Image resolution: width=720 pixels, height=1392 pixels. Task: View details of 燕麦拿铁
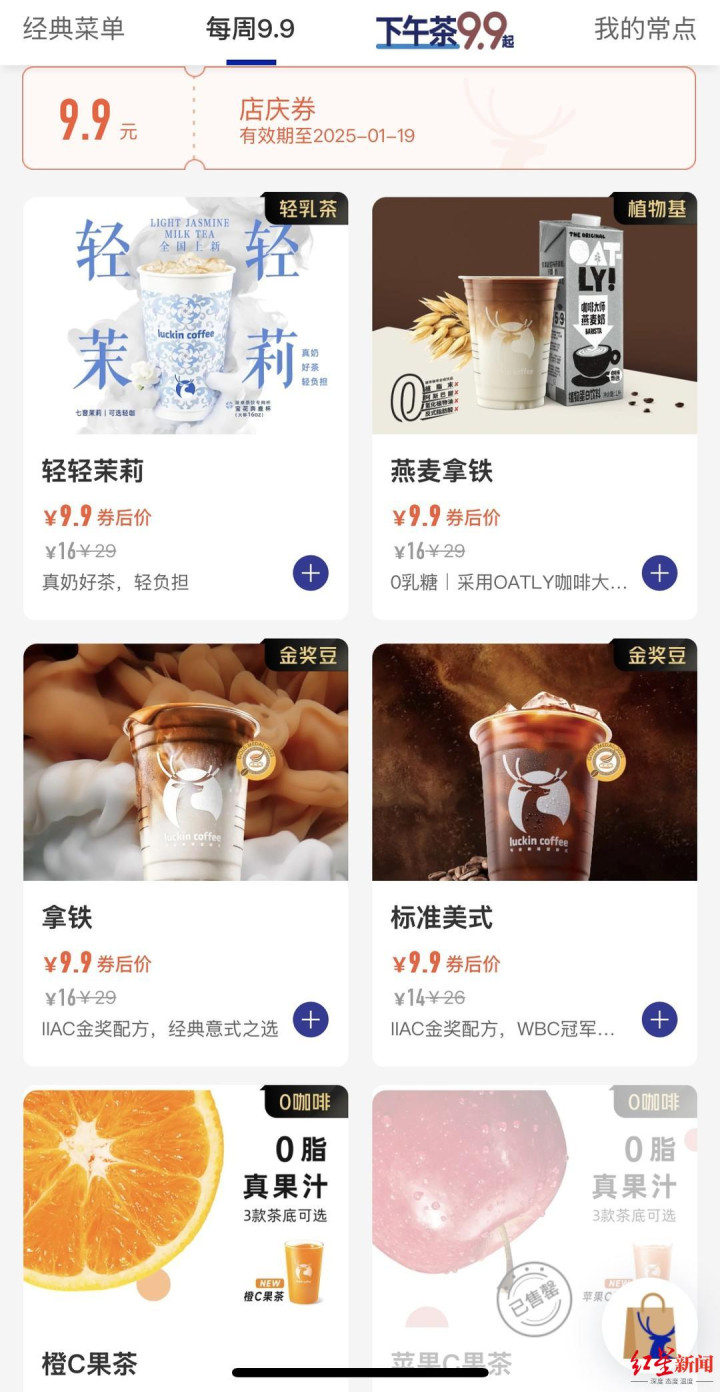point(534,408)
